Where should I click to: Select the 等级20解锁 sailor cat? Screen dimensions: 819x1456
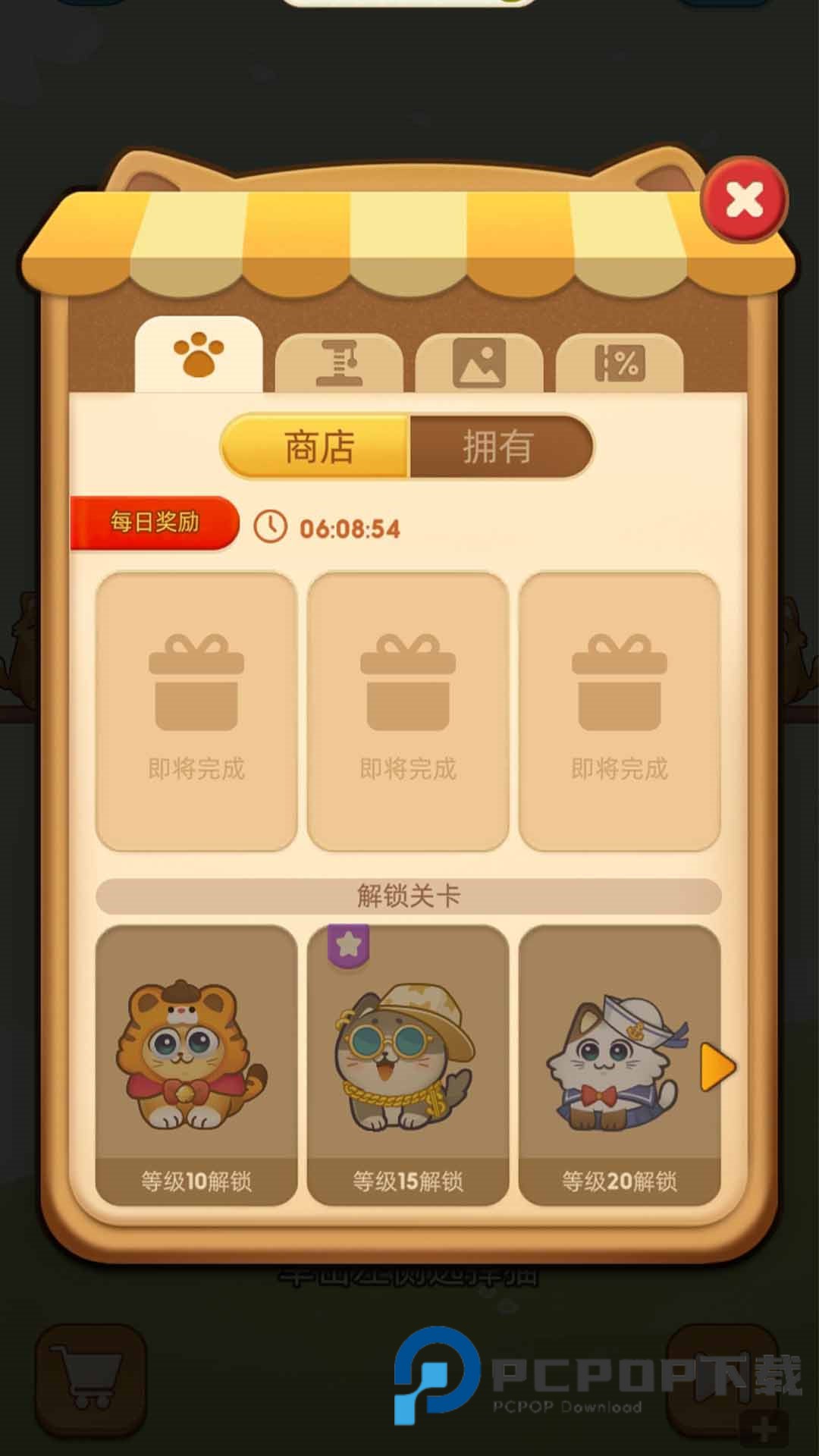click(x=619, y=1062)
